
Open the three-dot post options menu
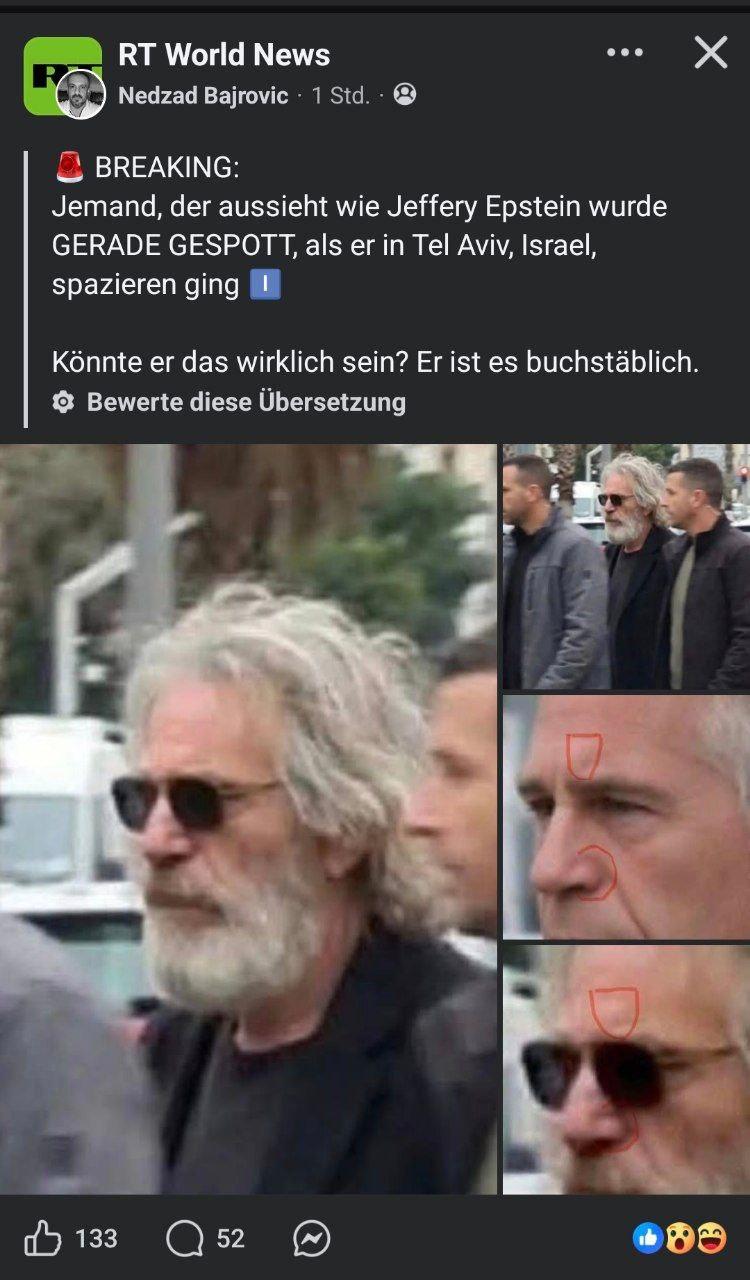[x=625, y=52]
